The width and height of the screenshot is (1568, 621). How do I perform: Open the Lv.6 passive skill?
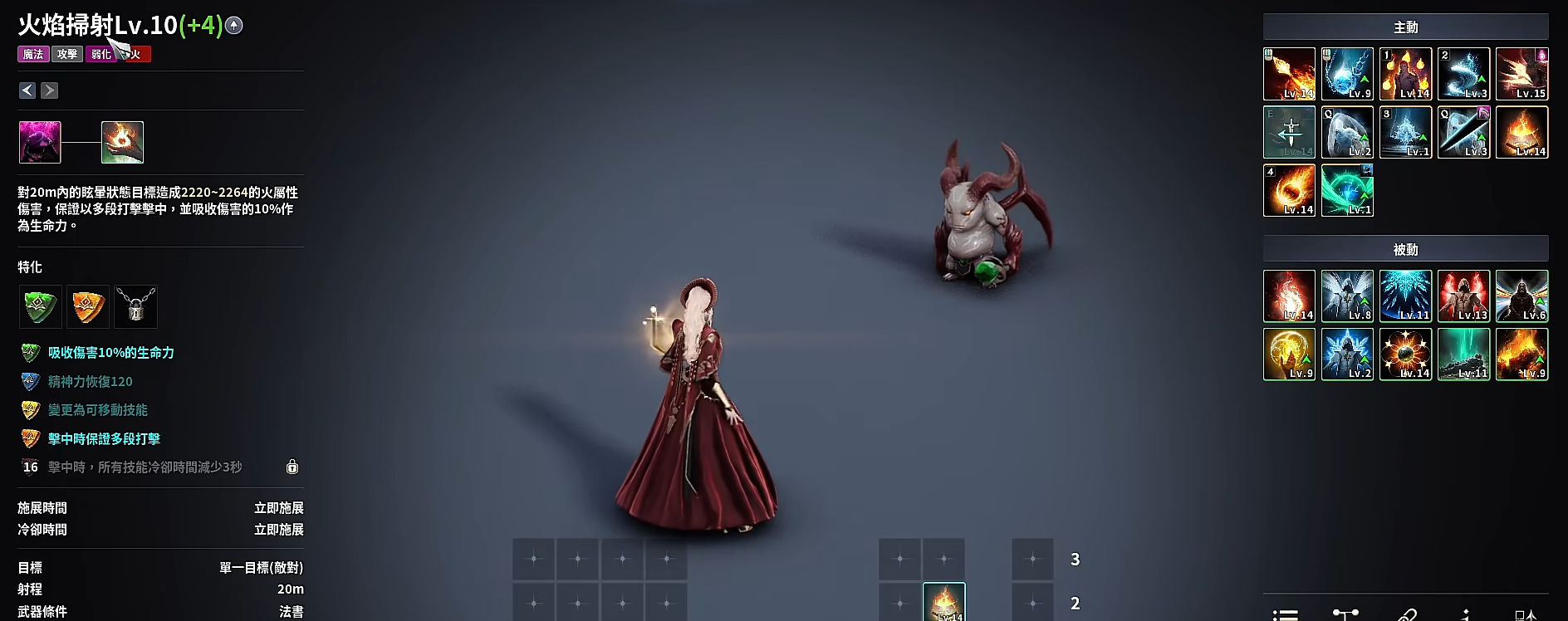point(1521,296)
